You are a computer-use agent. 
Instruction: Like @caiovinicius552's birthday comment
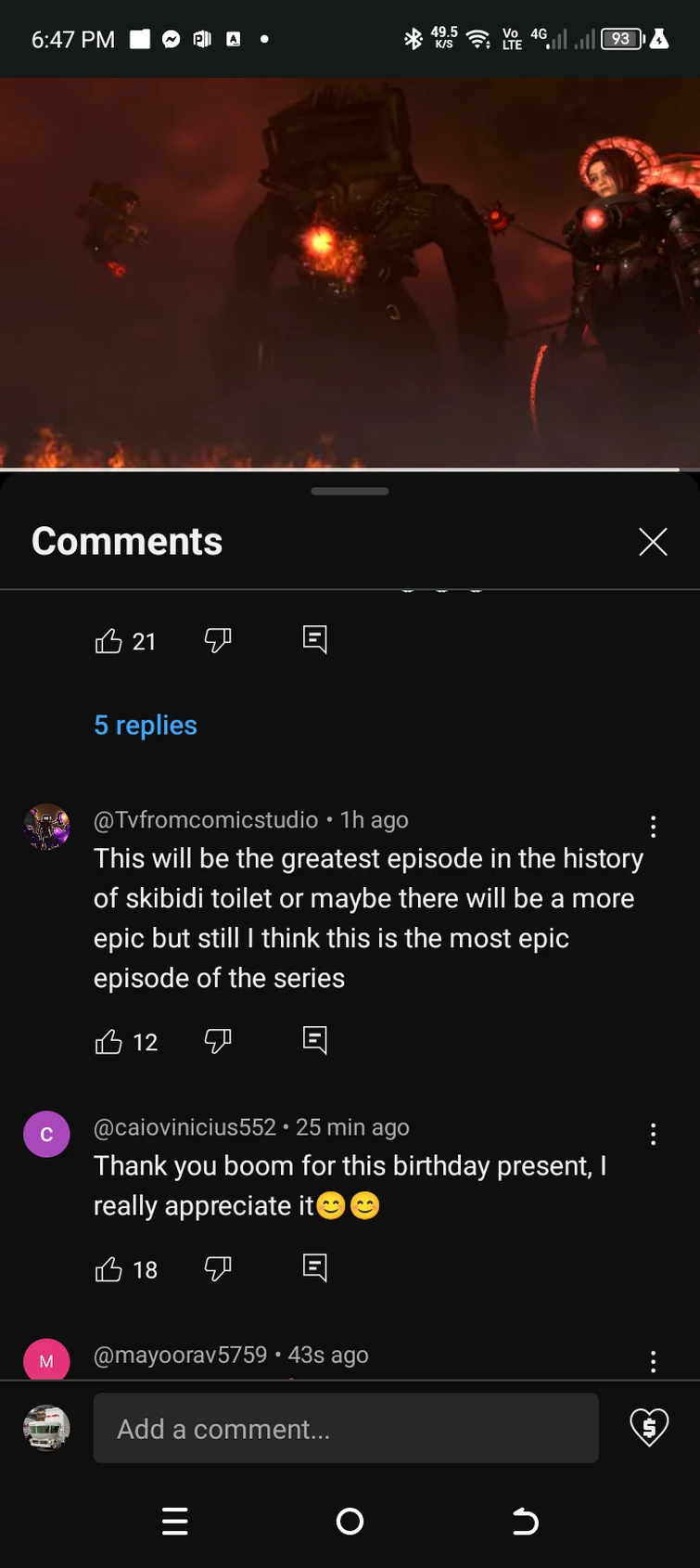point(108,1269)
